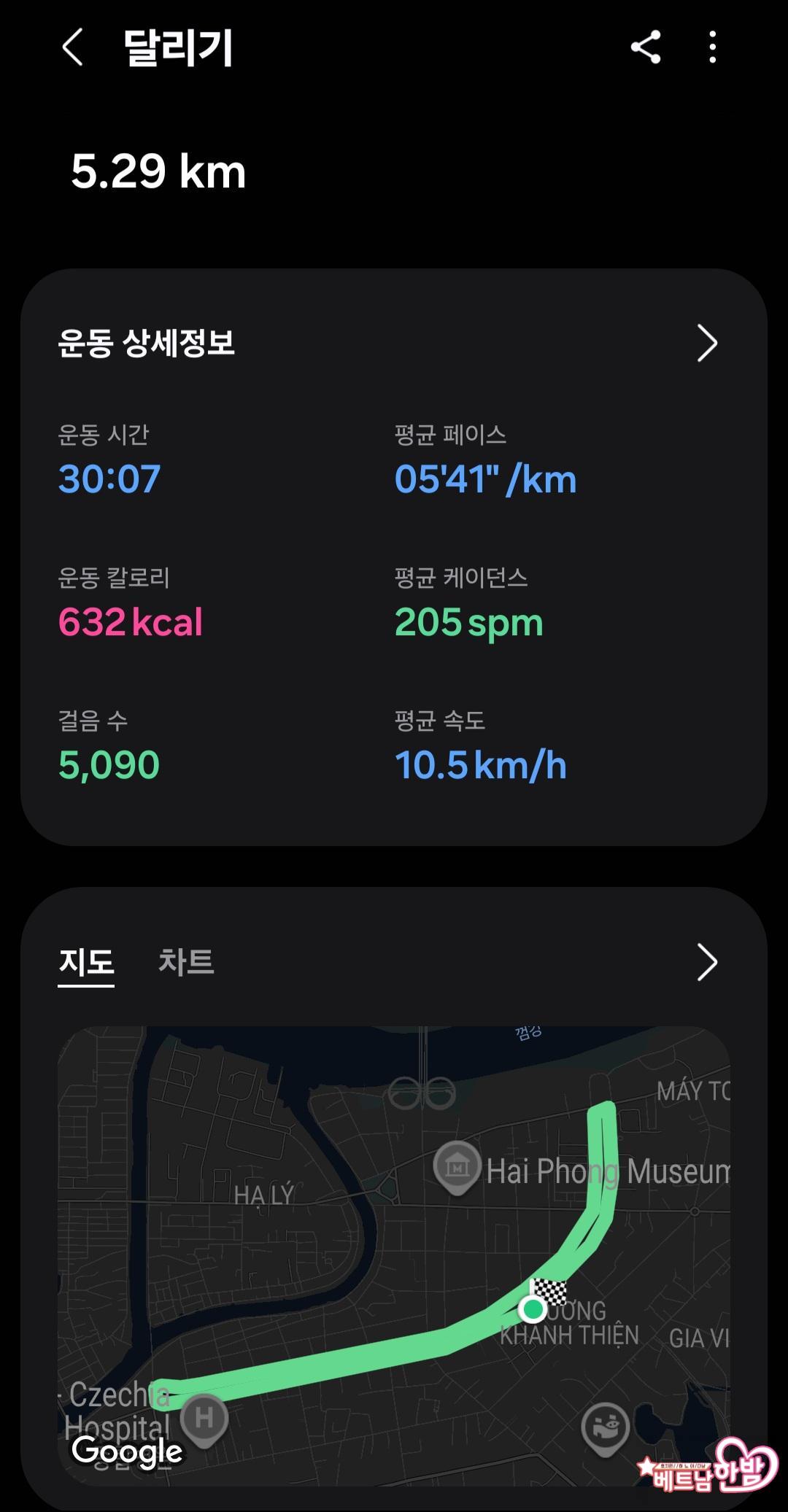Go back from the 달리기 screen
788x1512 pixels.
pos(72,48)
